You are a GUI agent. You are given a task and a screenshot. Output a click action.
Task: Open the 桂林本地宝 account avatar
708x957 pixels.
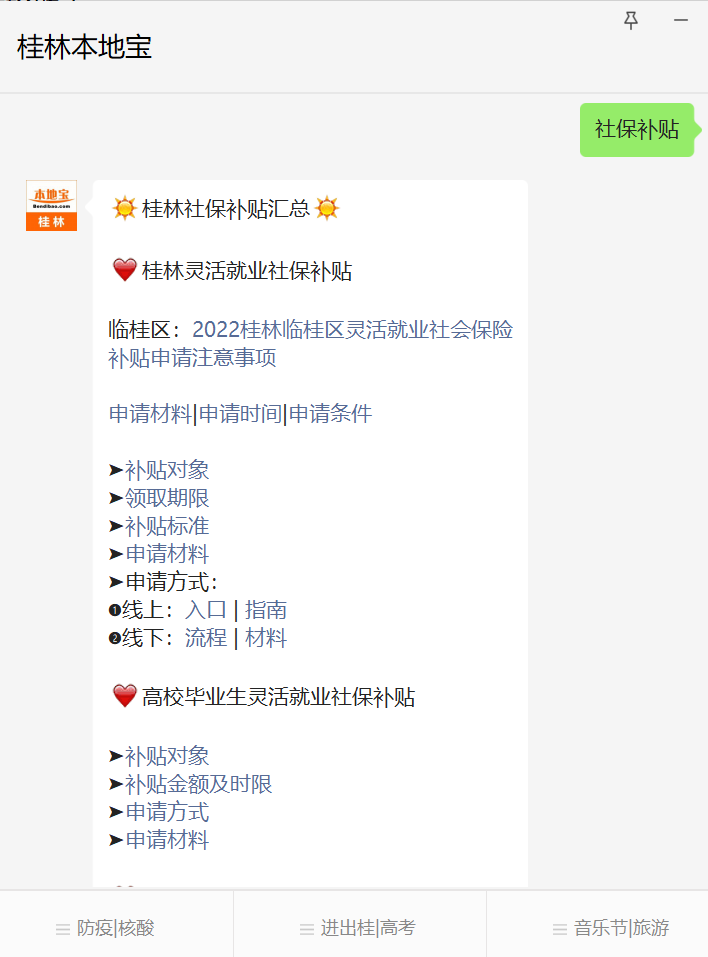coord(51,205)
